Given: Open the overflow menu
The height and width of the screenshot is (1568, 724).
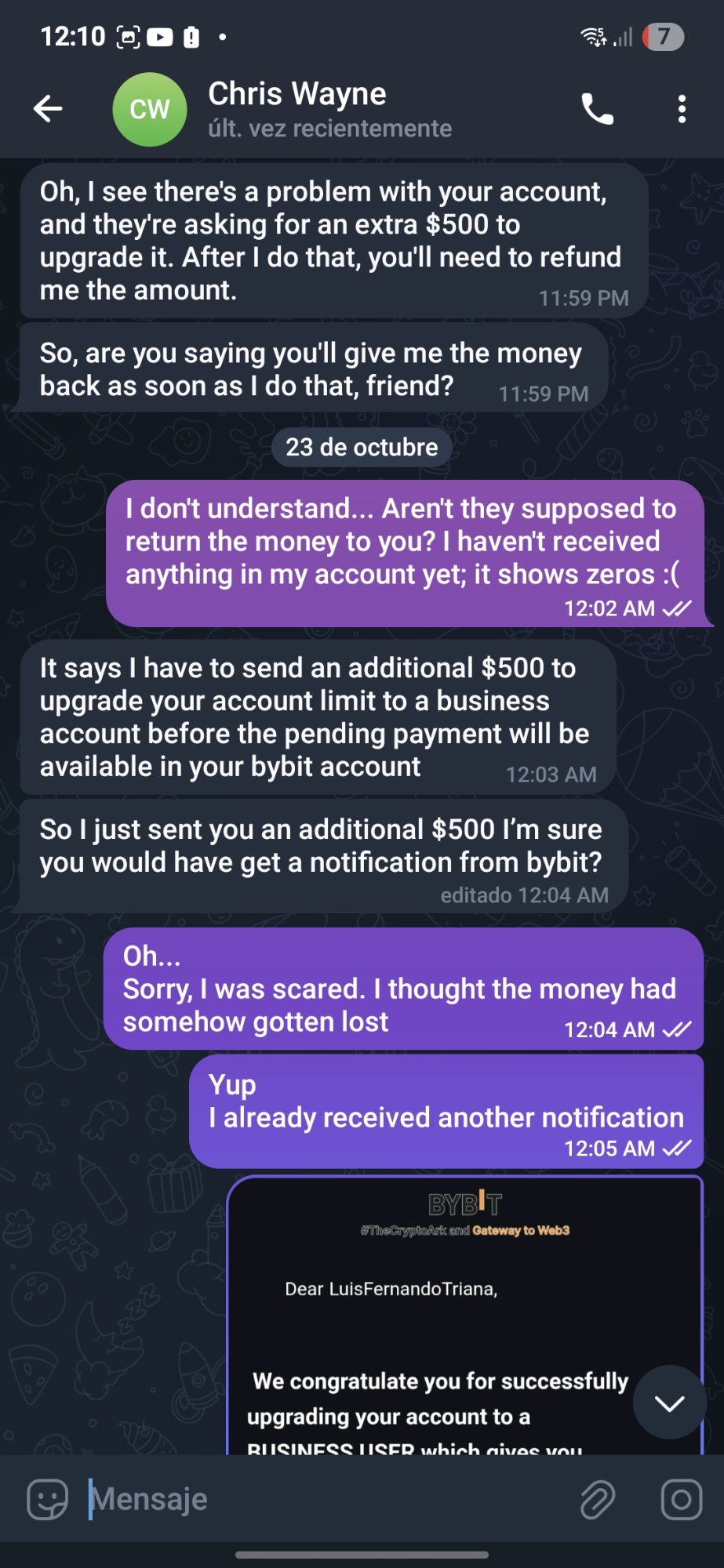Looking at the screenshot, I should tap(682, 109).
